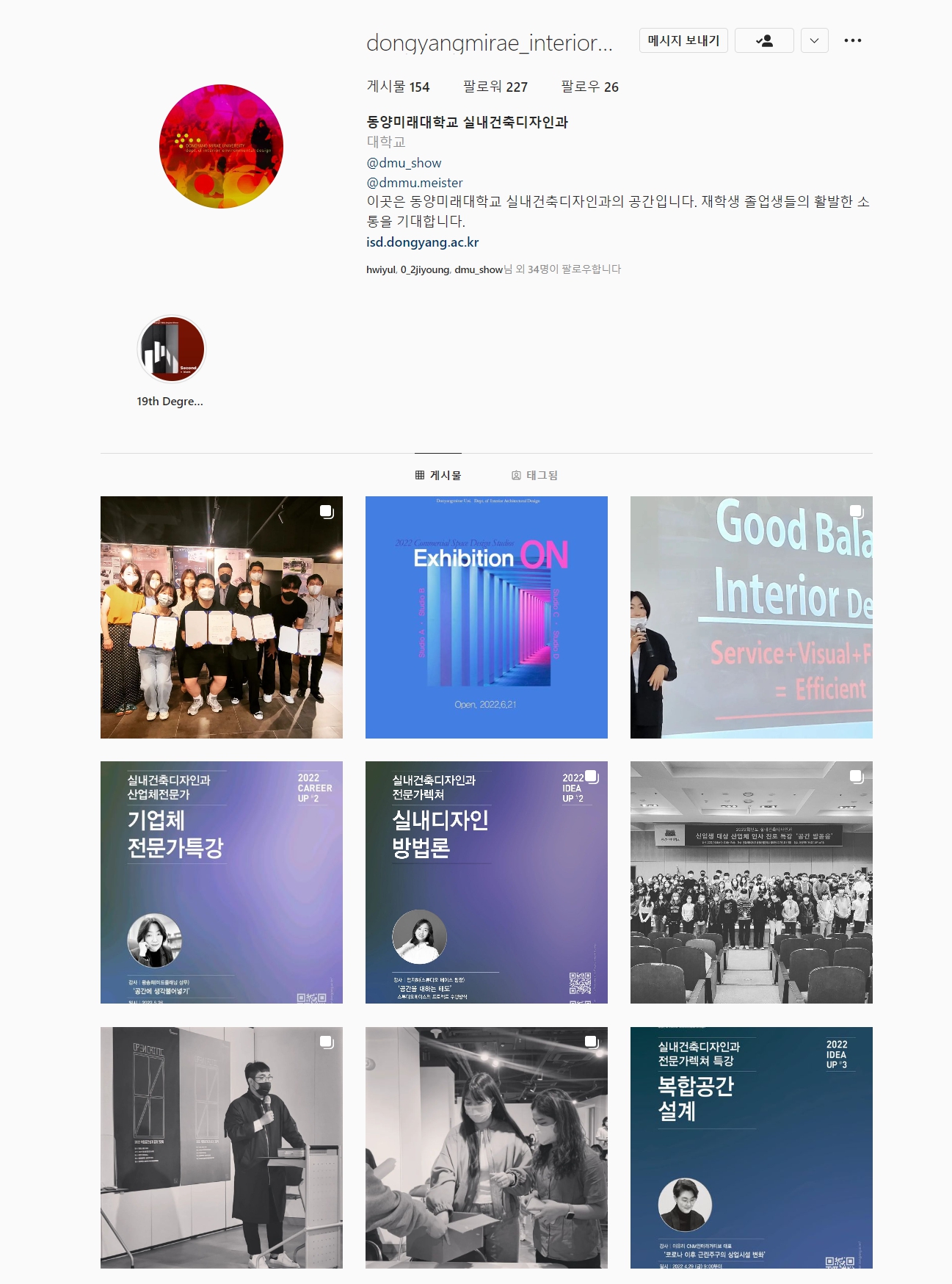Switch to the 태그됨 tab
952x1284 pixels.
[534, 475]
